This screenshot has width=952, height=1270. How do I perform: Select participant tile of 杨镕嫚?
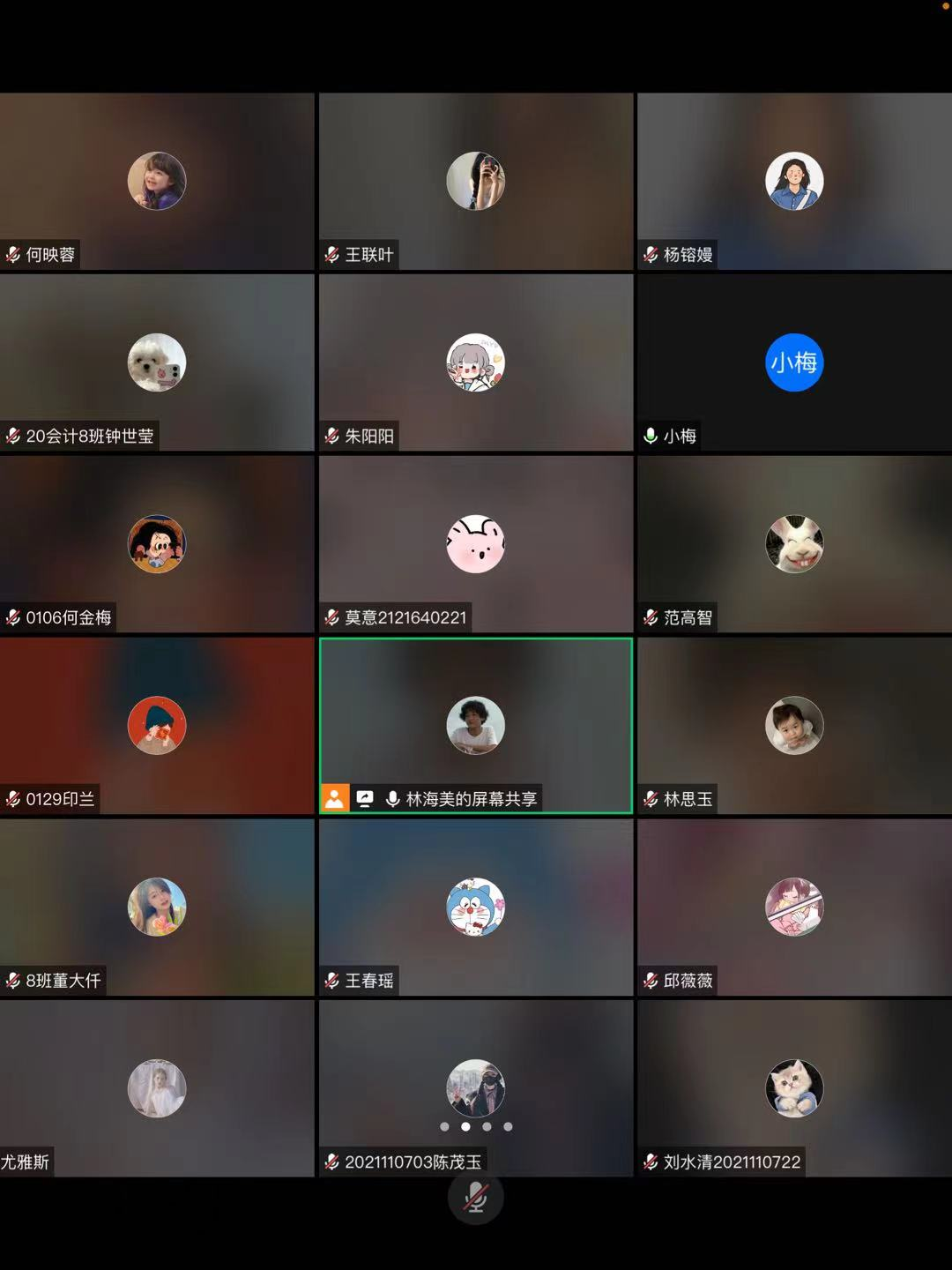click(x=794, y=181)
